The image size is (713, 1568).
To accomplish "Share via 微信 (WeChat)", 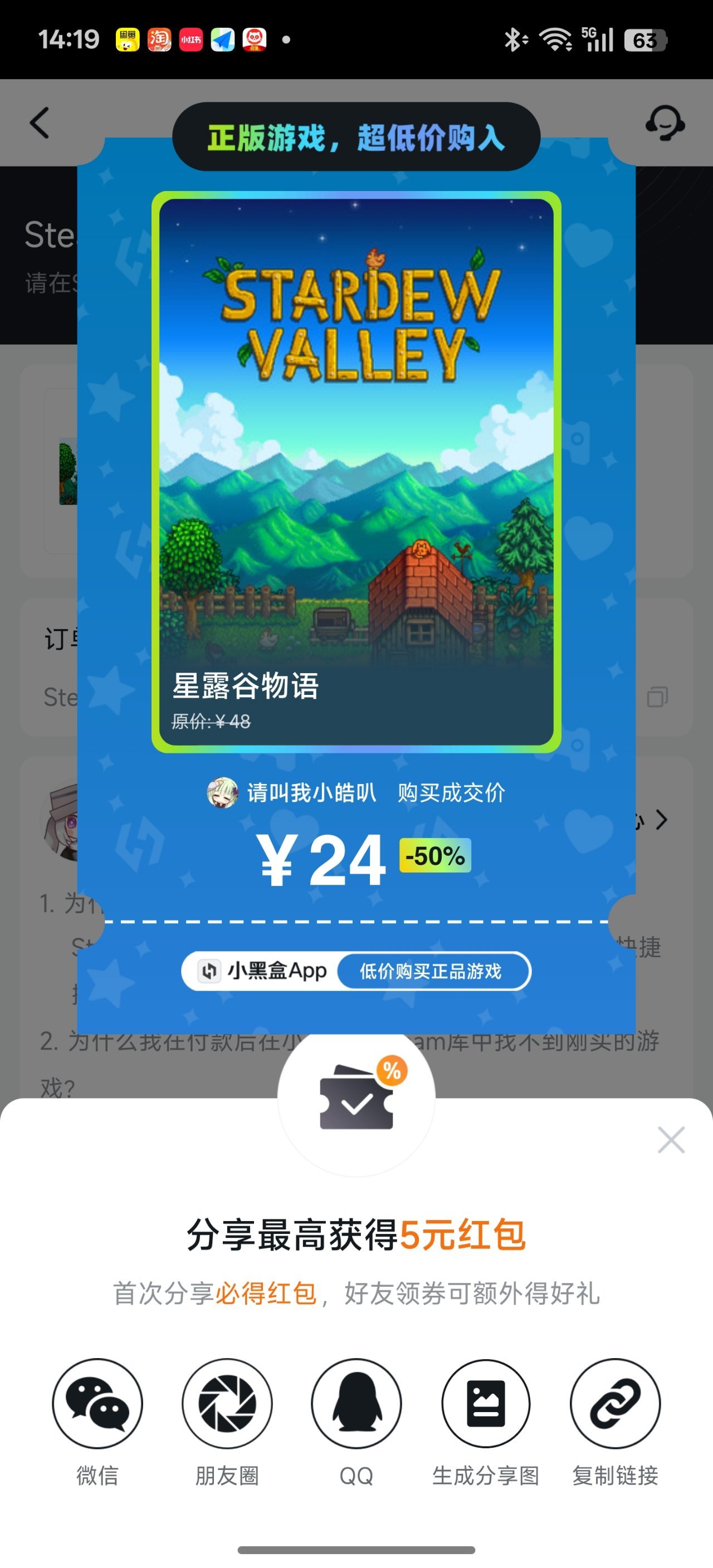I will tap(97, 1403).
